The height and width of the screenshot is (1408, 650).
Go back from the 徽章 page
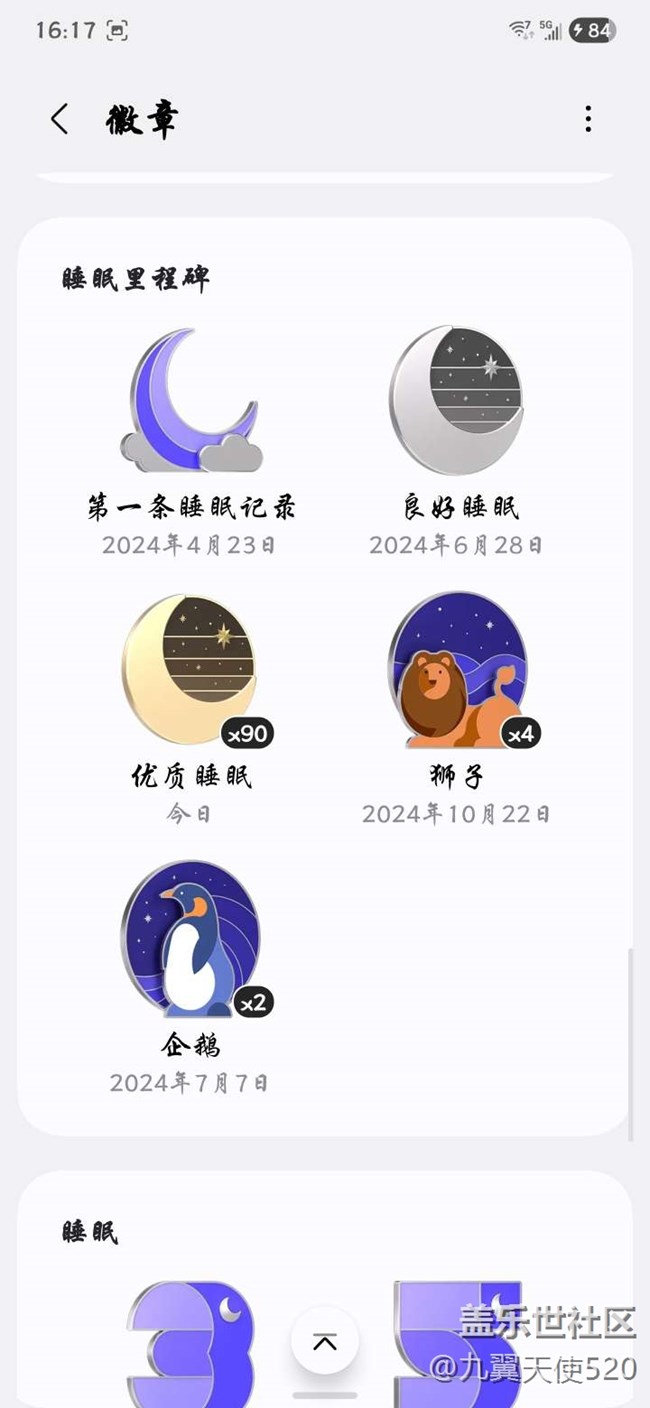click(x=60, y=119)
